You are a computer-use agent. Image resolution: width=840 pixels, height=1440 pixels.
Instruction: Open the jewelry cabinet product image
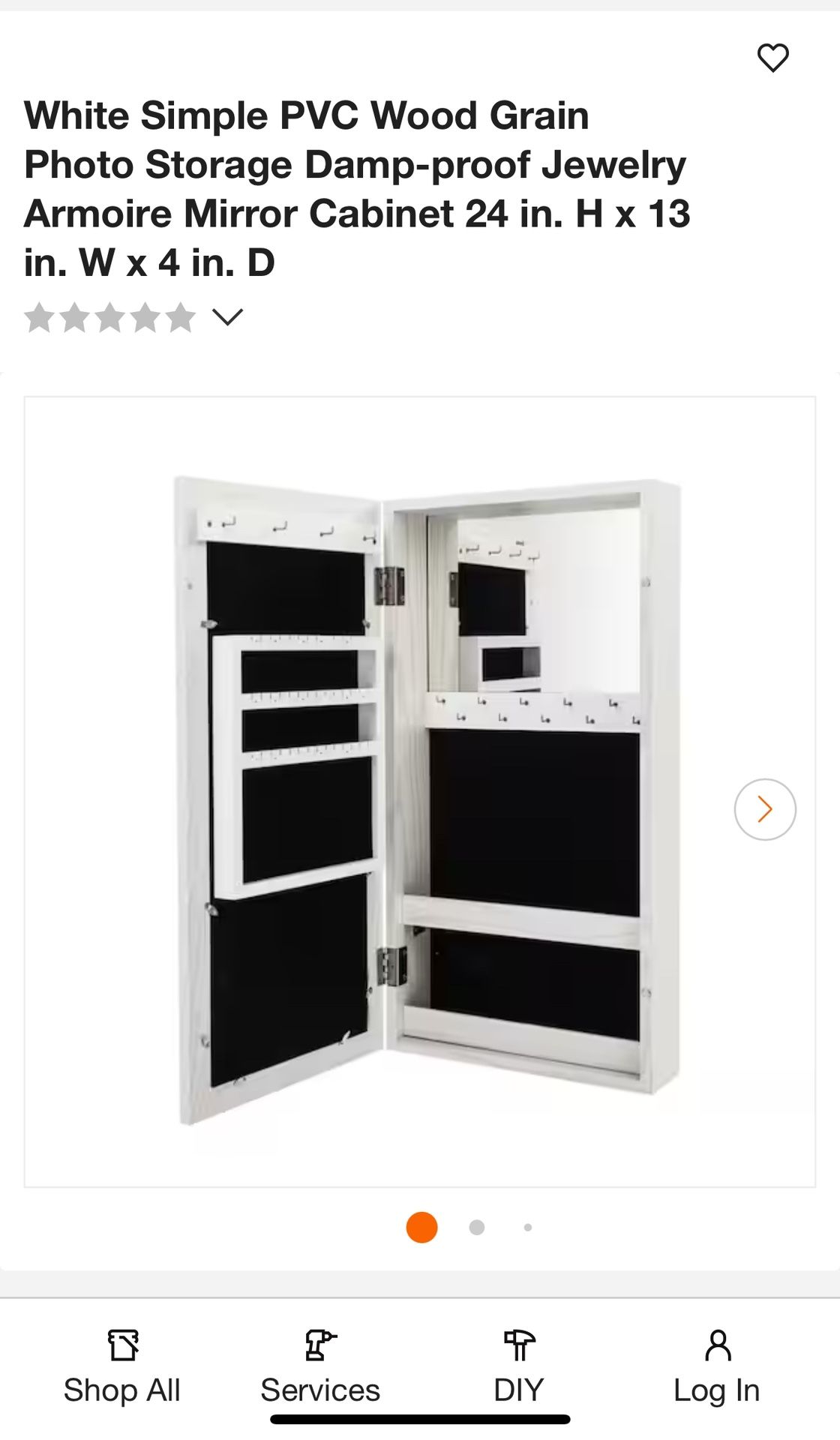tap(420, 791)
